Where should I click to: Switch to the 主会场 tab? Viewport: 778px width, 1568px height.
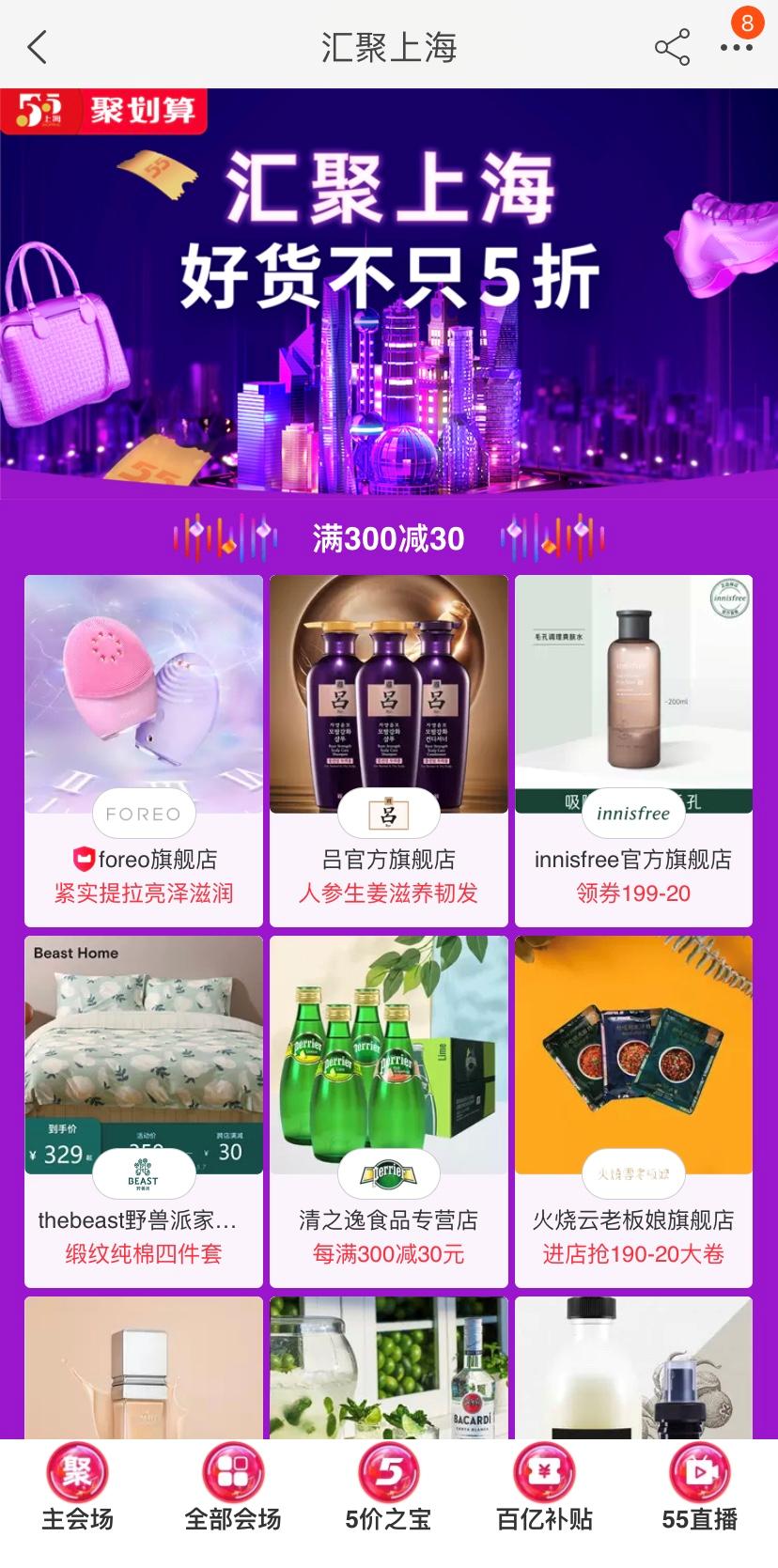point(77,1491)
